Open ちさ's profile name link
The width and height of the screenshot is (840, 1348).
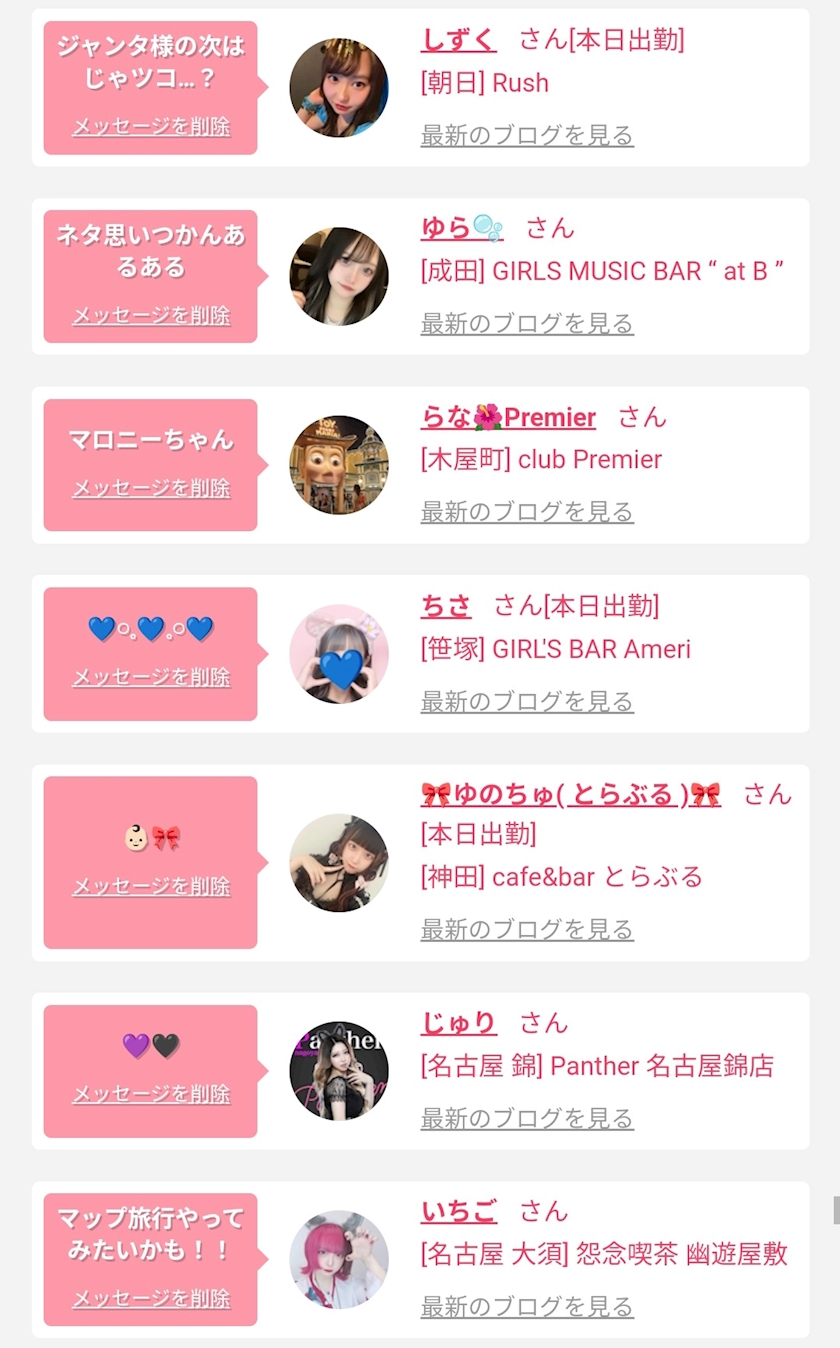pyautogui.click(x=446, y=606)
